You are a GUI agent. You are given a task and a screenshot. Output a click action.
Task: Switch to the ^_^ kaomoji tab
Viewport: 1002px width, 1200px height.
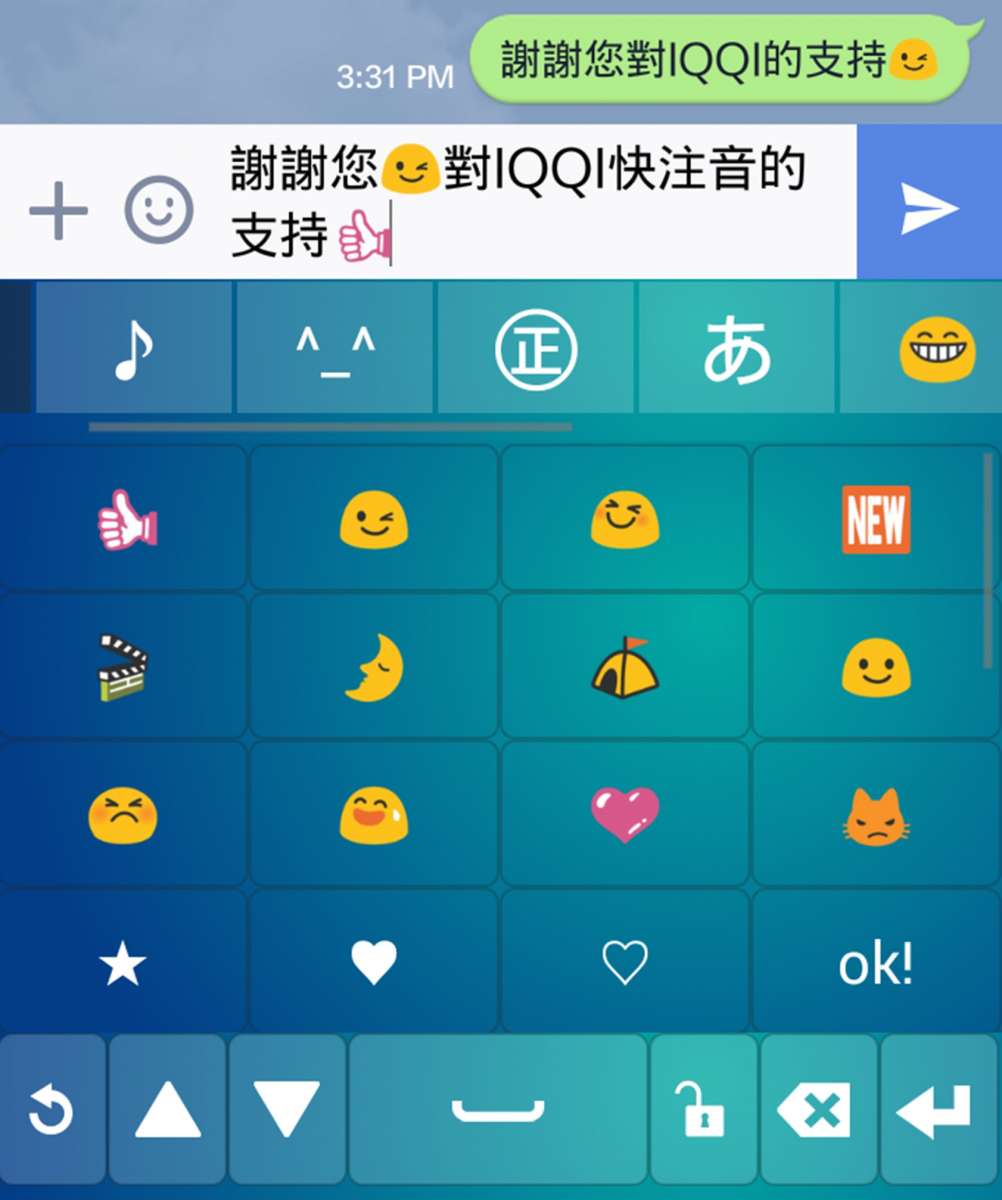[335, 349]
